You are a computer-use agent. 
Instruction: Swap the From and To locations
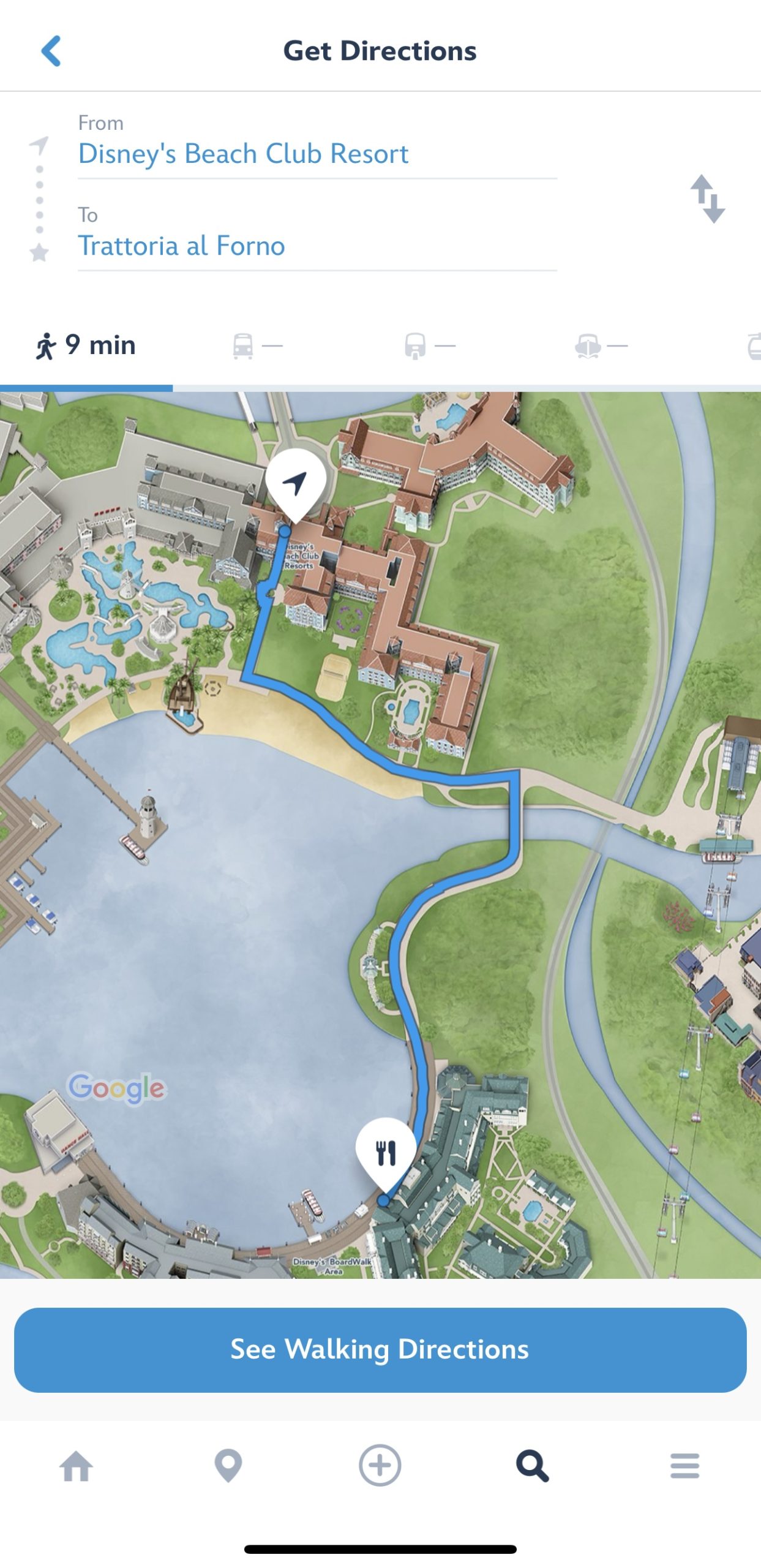pos(707,199)
